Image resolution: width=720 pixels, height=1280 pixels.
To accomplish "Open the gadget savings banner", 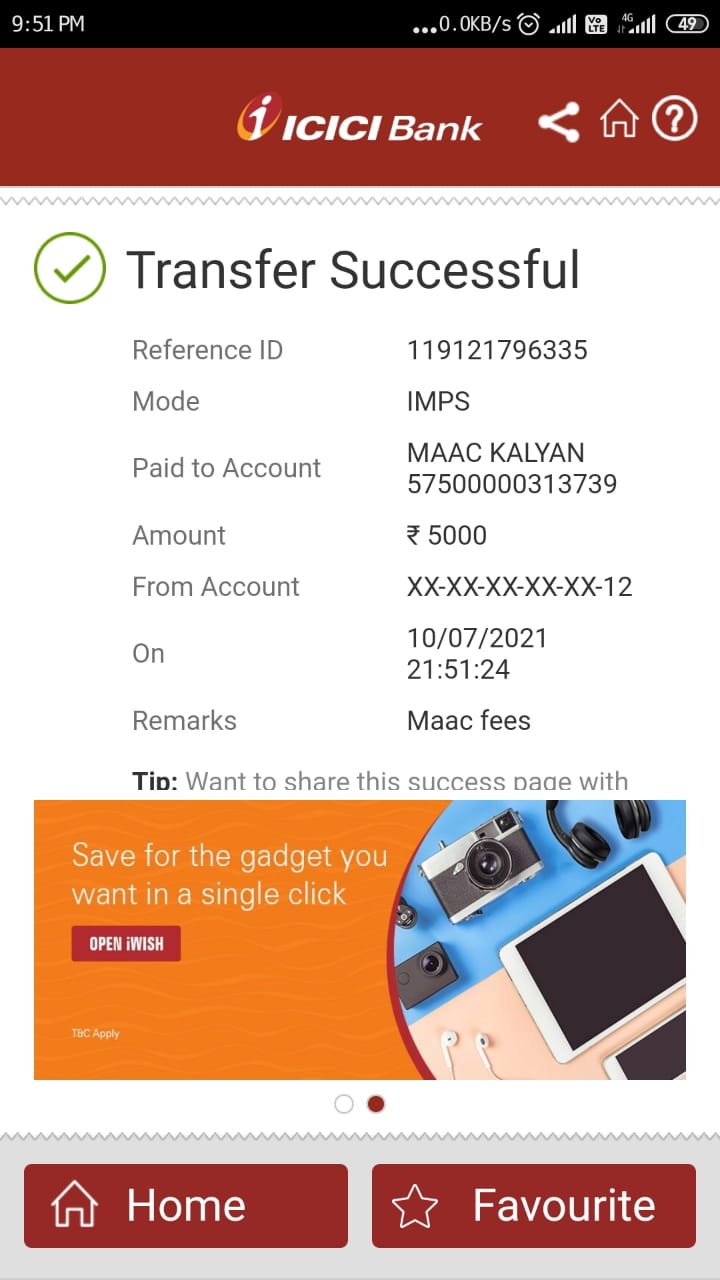I will (x=360, y=940).
